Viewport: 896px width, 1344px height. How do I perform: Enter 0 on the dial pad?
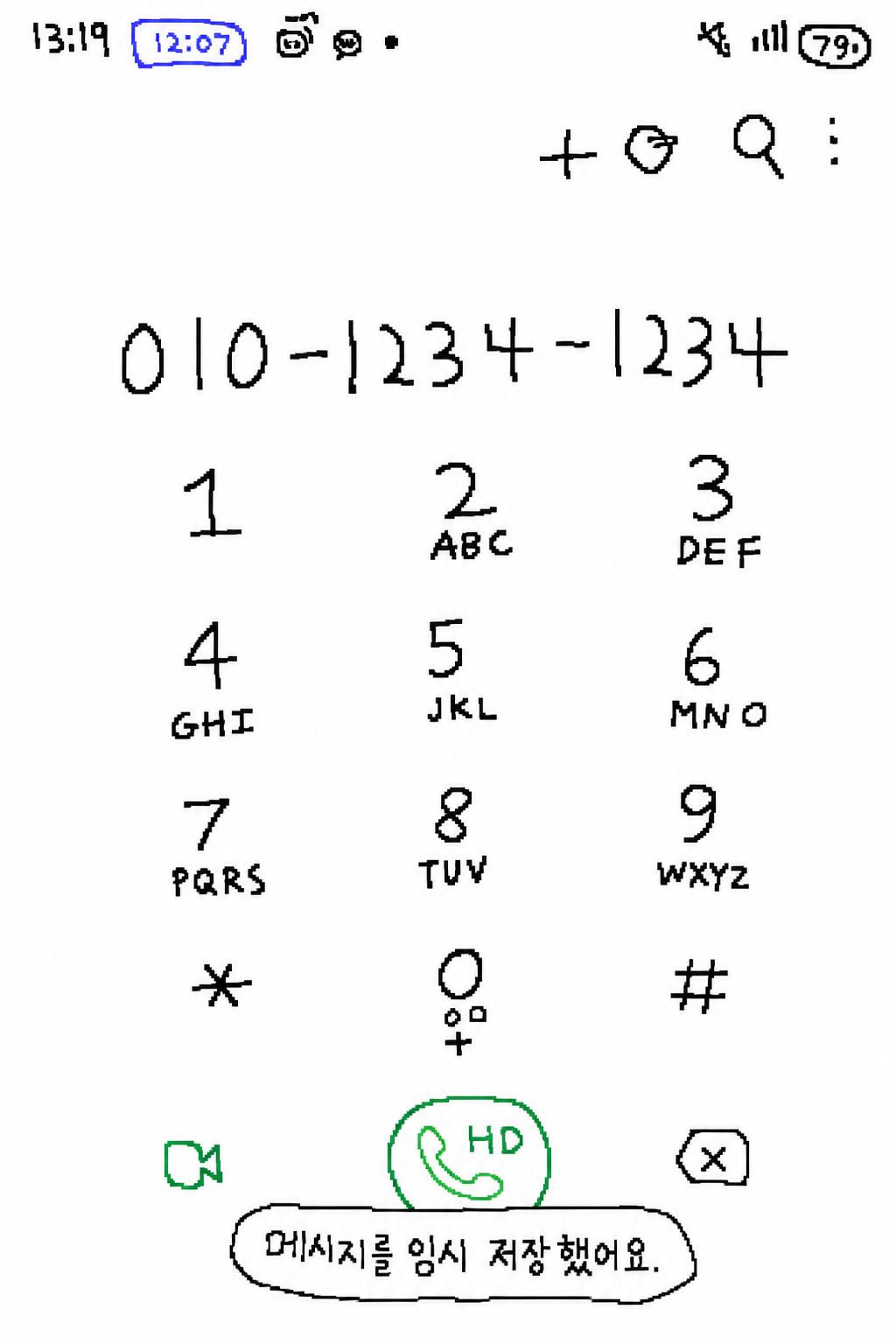pos(460,1002)
